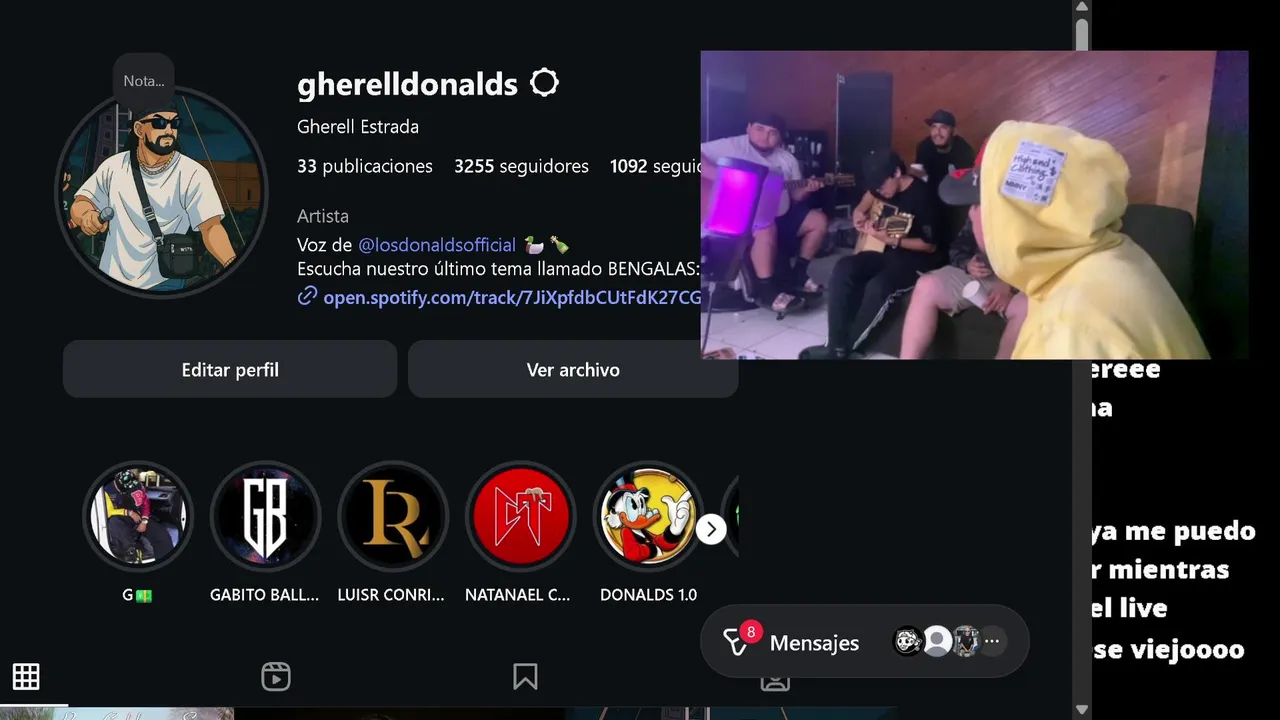Open Ver archivo

(572, 370)
